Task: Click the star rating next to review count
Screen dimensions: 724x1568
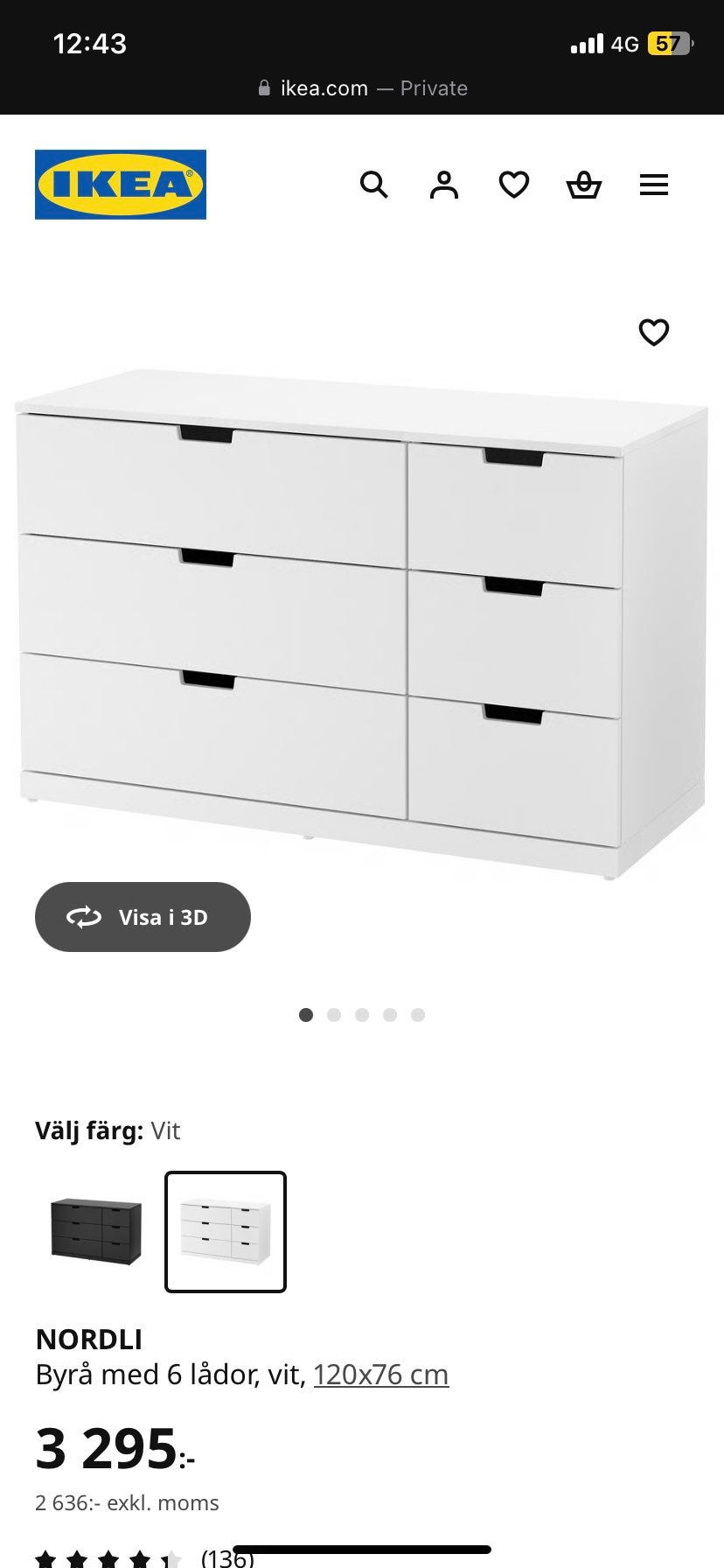Action: 105,1557
